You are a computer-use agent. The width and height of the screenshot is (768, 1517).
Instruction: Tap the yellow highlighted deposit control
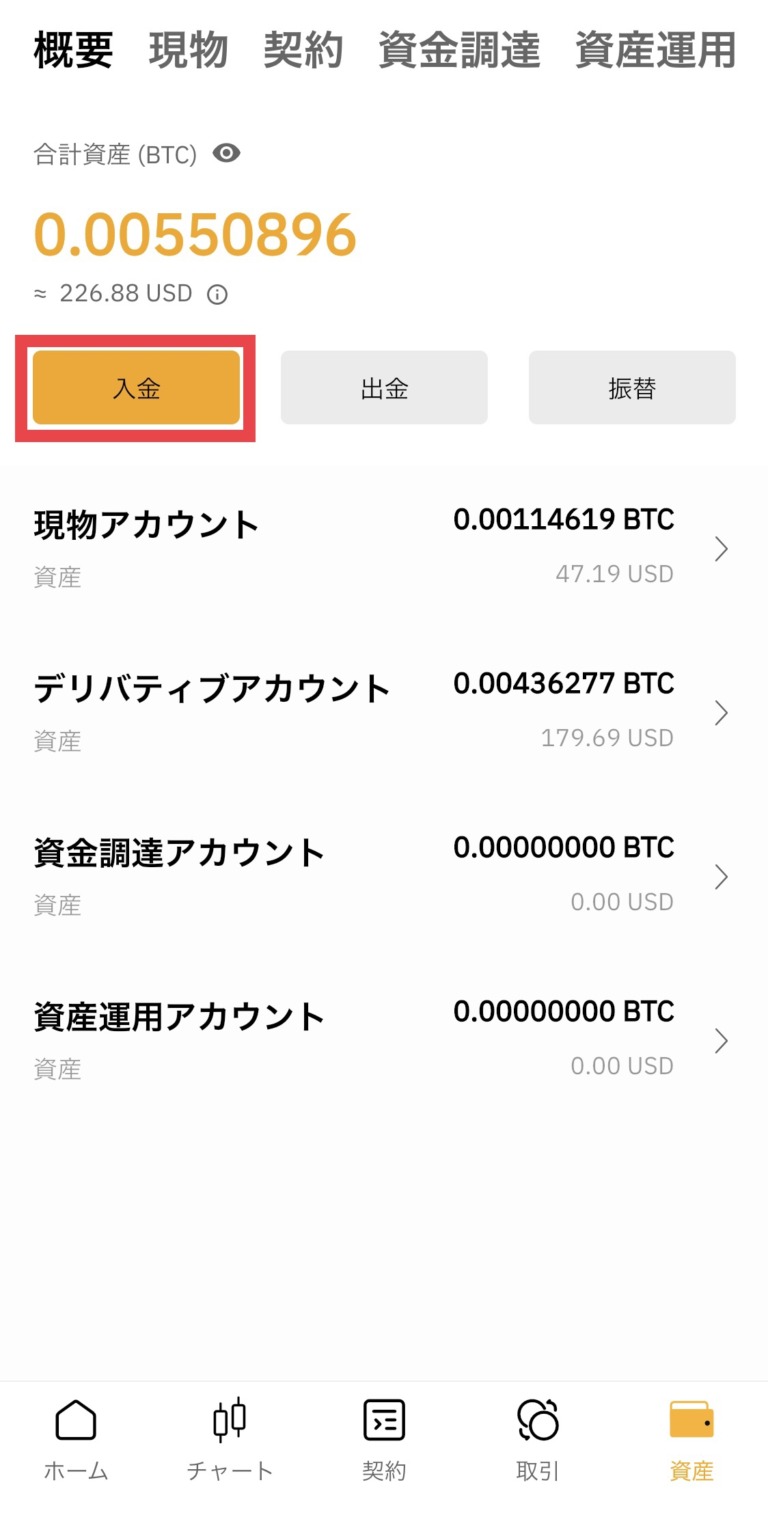click(x=135, y=388)
